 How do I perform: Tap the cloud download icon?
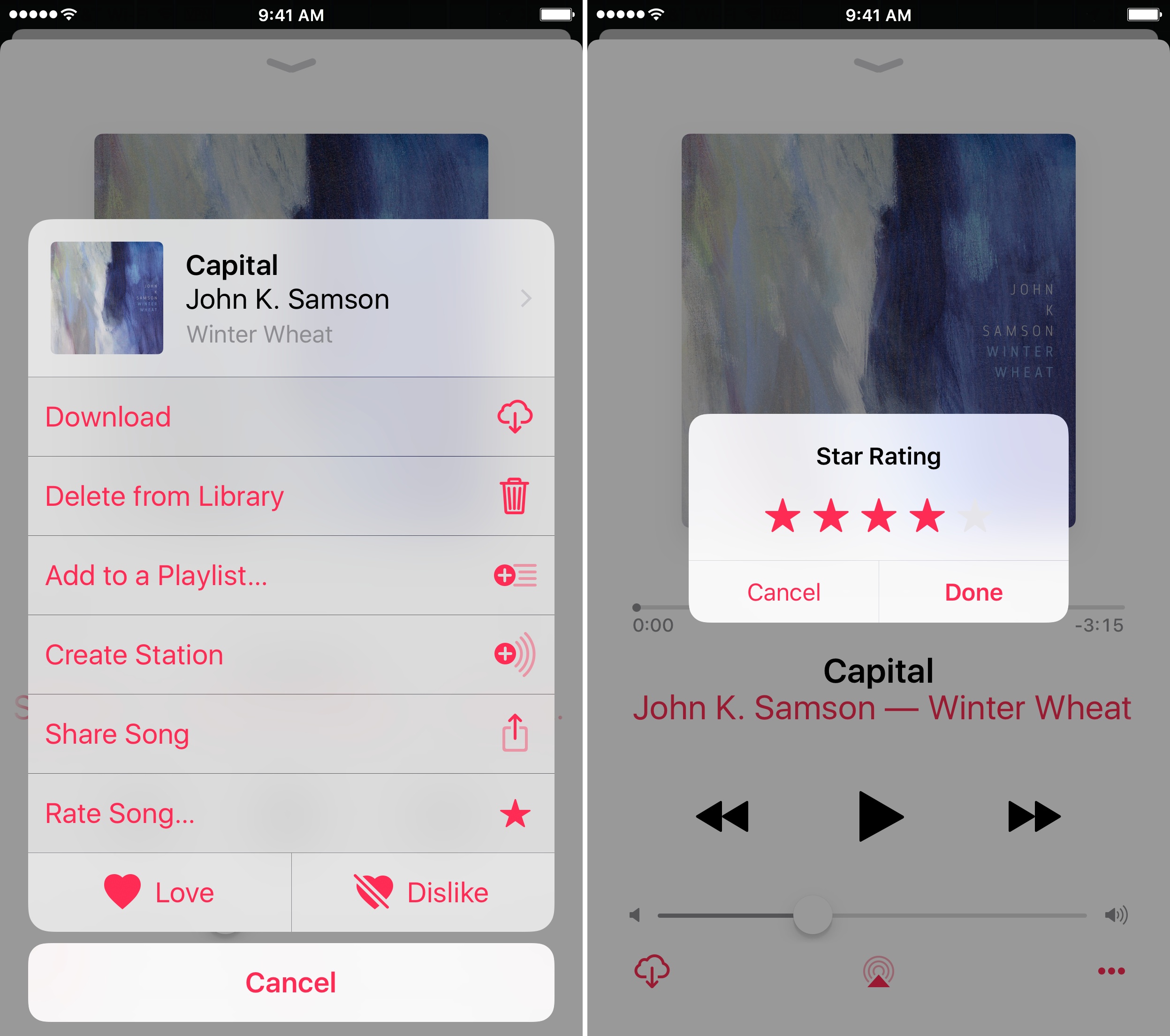click(652, 971)
